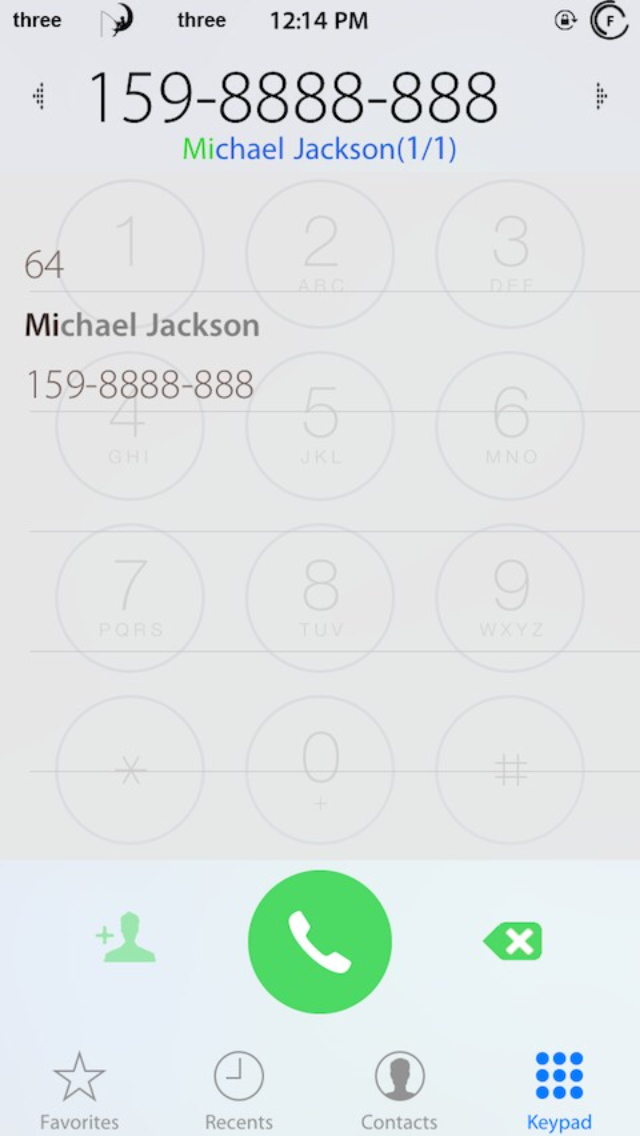Tap the Michael Jackson(1/1) match label
Viewport: 640px width, 1136px height.
320,149
